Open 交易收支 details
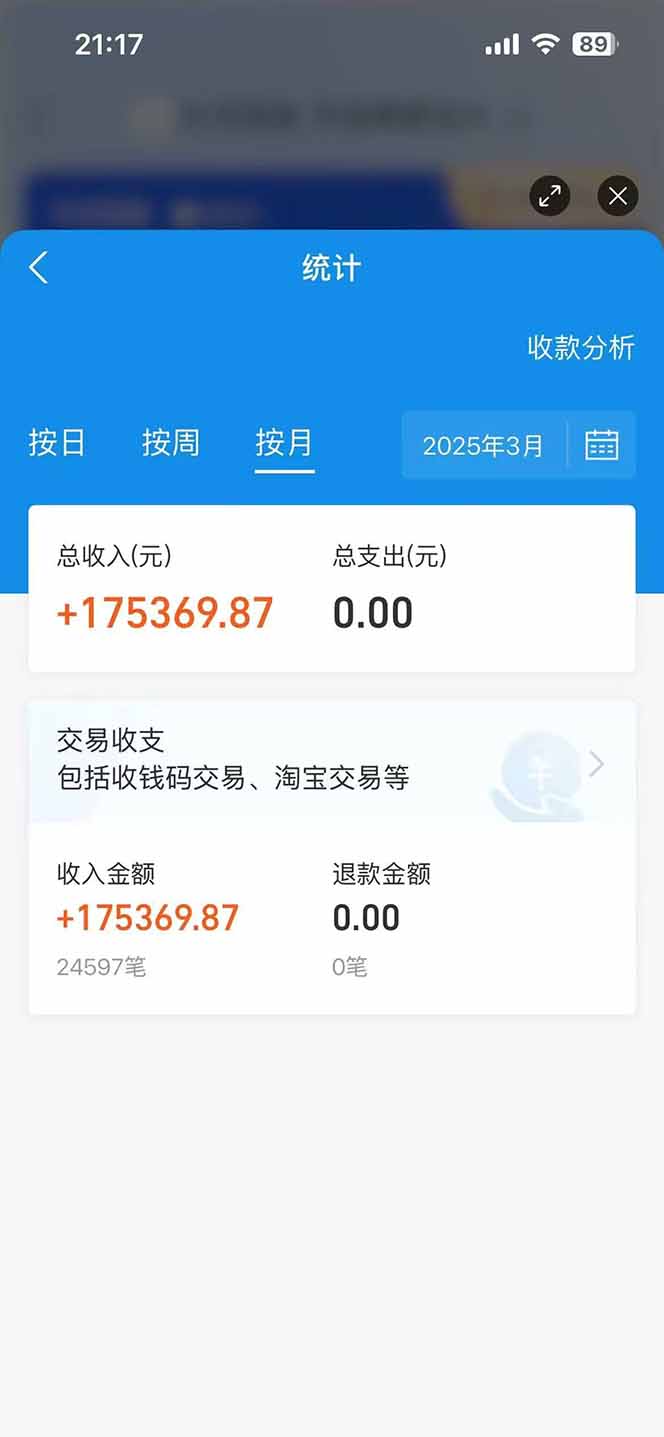 coord(330,762)
